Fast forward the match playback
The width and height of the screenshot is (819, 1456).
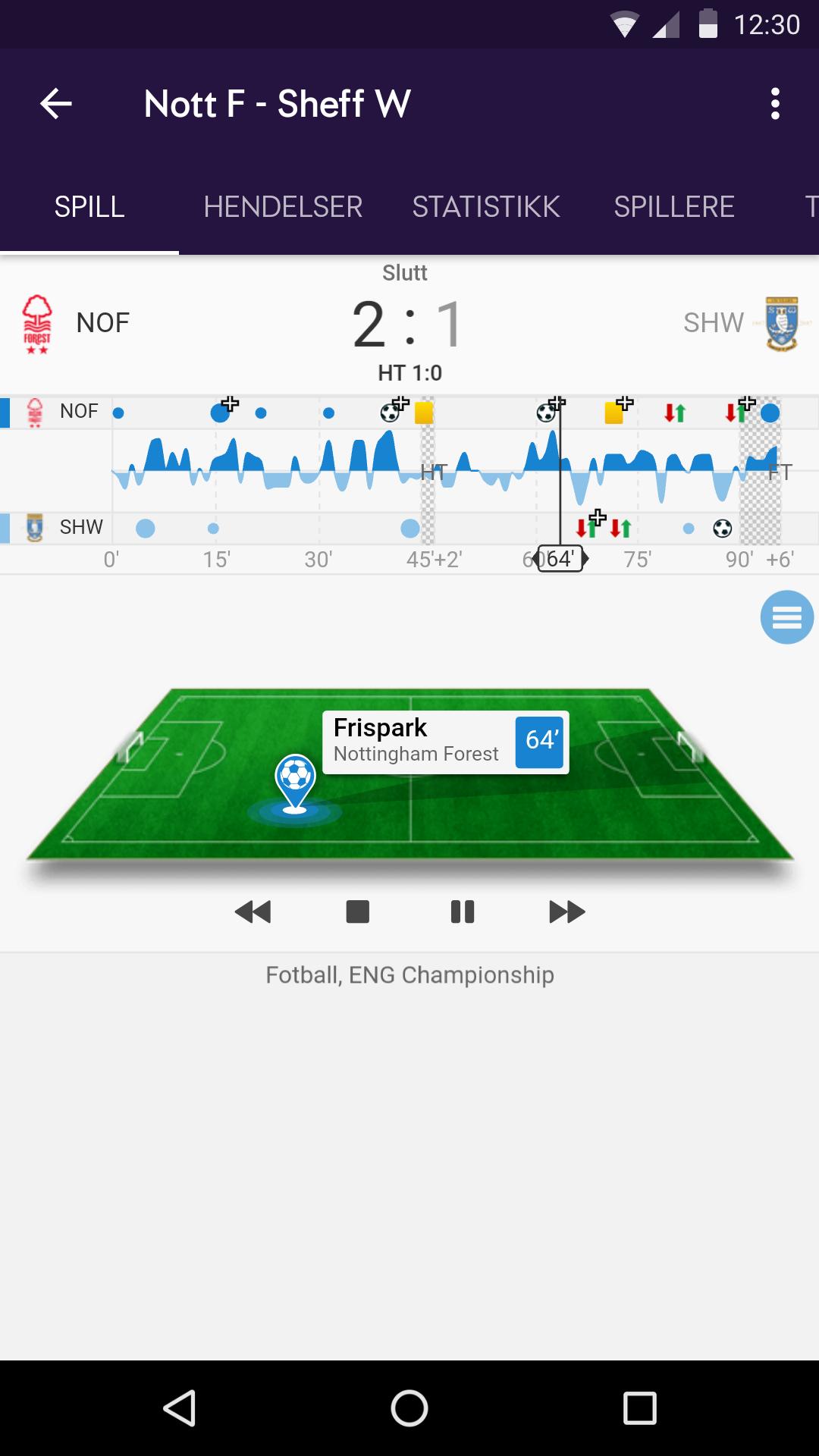pyautogui.click(x=566, y=912)
